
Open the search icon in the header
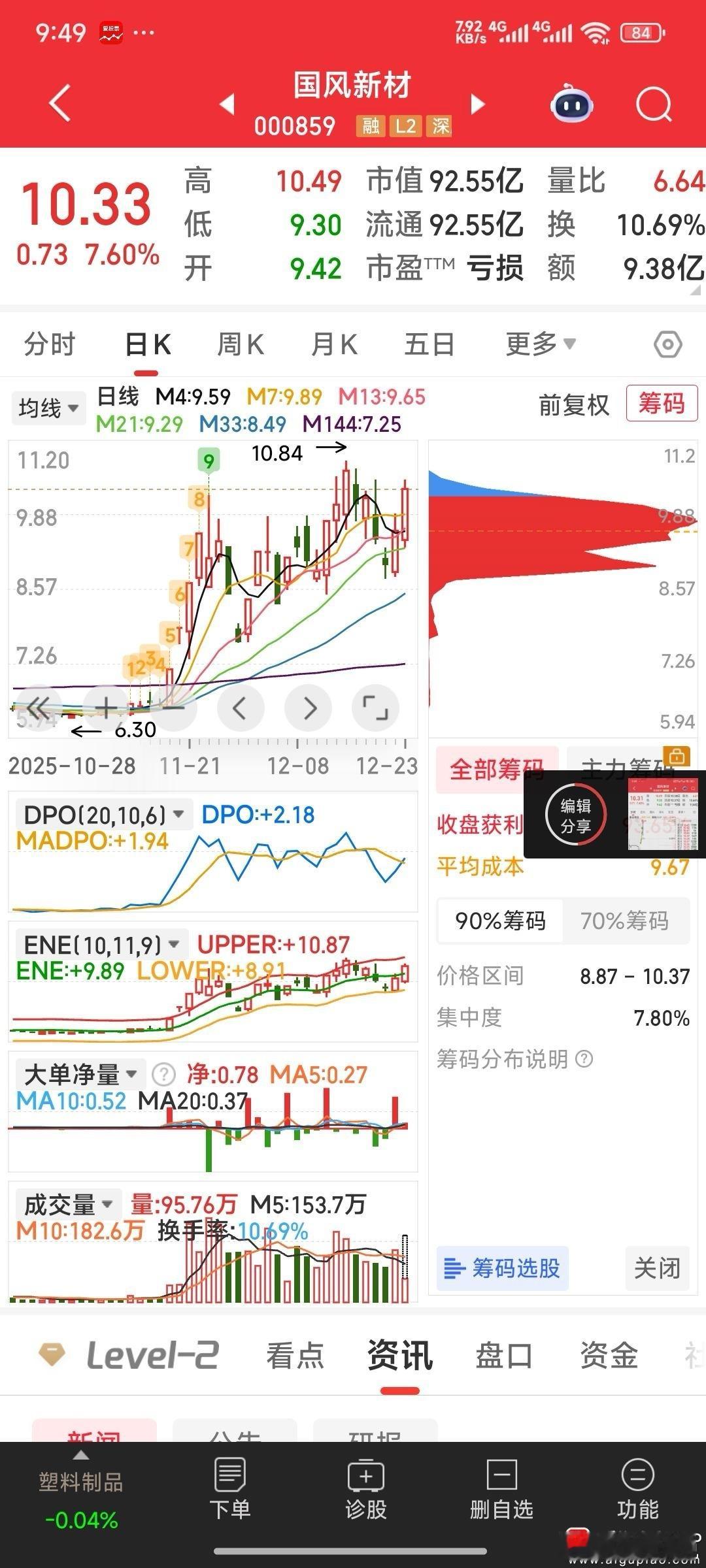(x=654, y=105)
